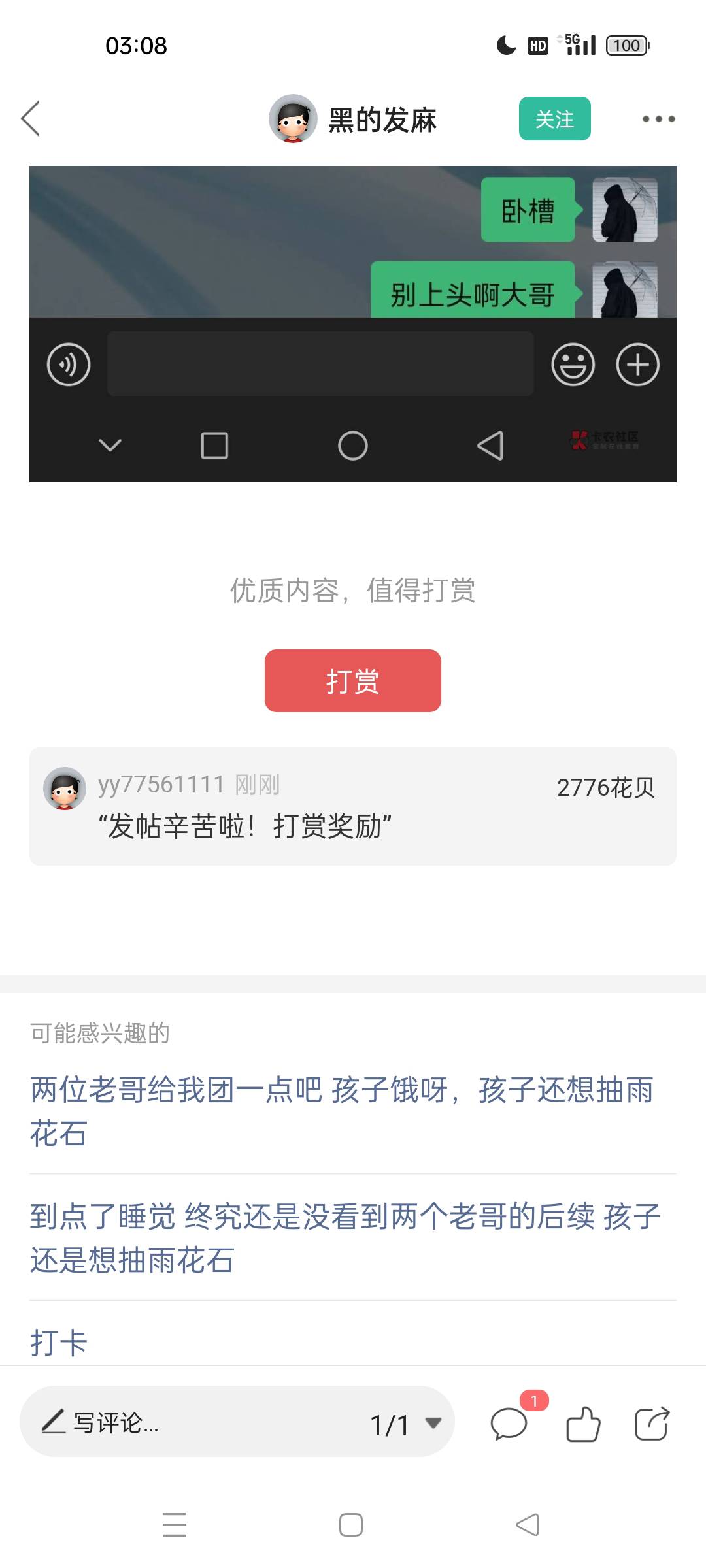Open the chat screenshot image in the post
Viewport: 706px width, 1568px height.
point(353,323)
